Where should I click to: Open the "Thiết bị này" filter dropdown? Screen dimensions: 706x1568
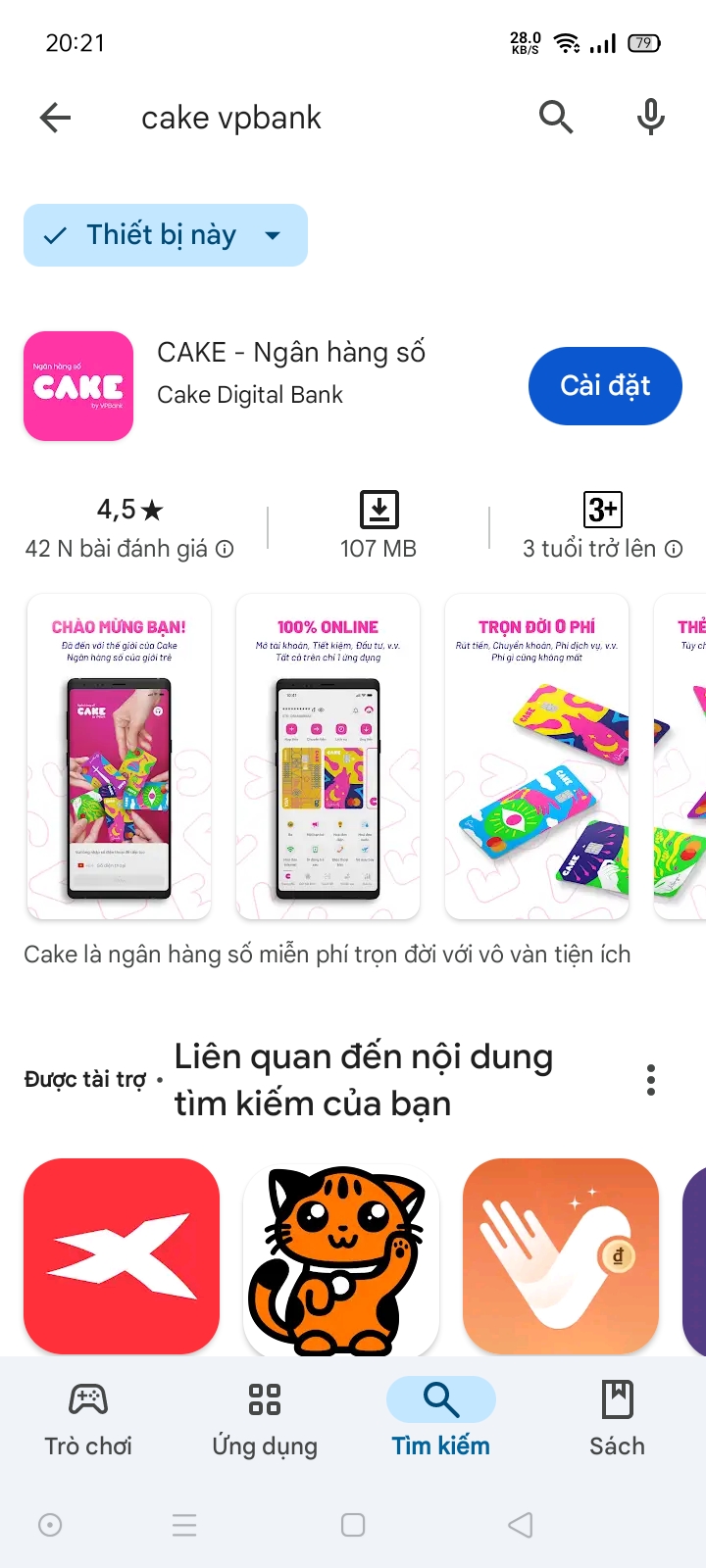tap(166, 235)
